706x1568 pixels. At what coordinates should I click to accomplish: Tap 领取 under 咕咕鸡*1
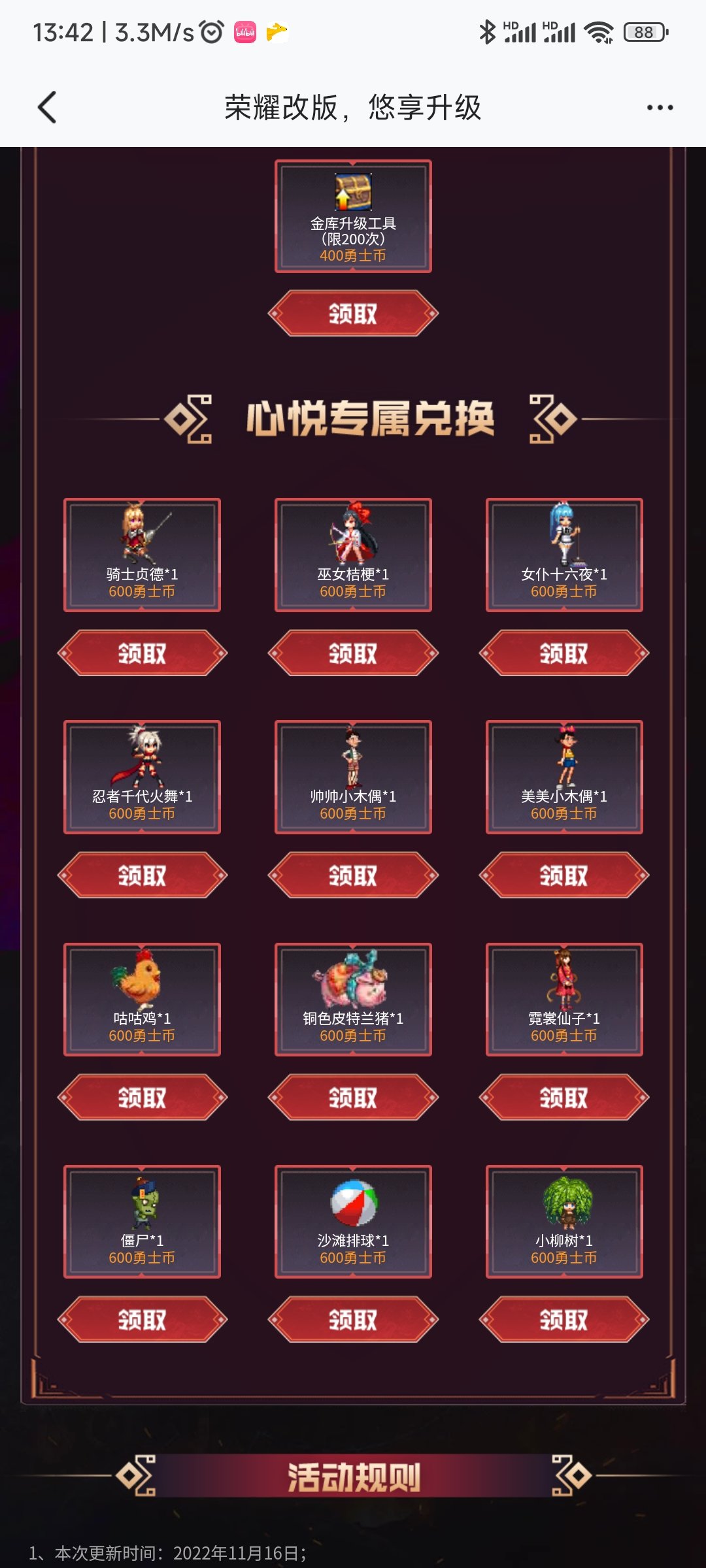pos(142,1098)
